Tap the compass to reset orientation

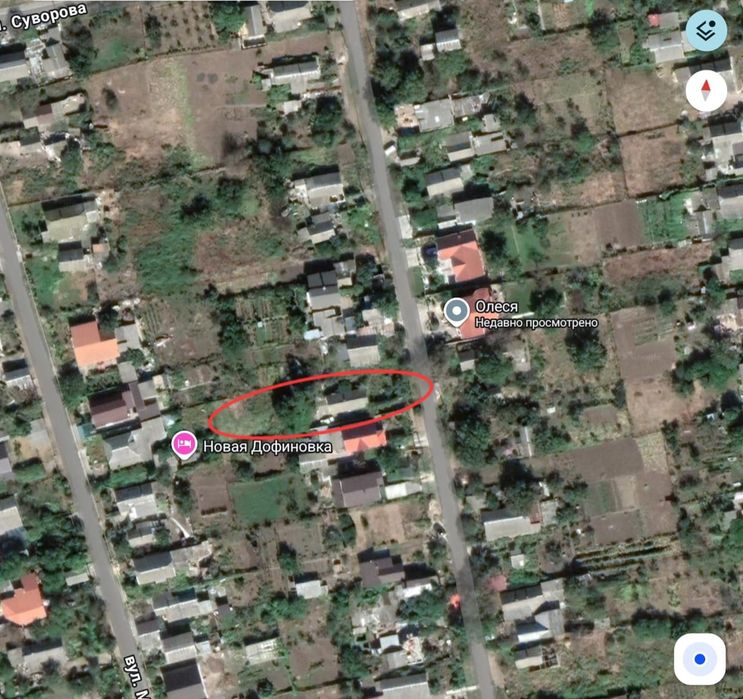coord(707,91)
